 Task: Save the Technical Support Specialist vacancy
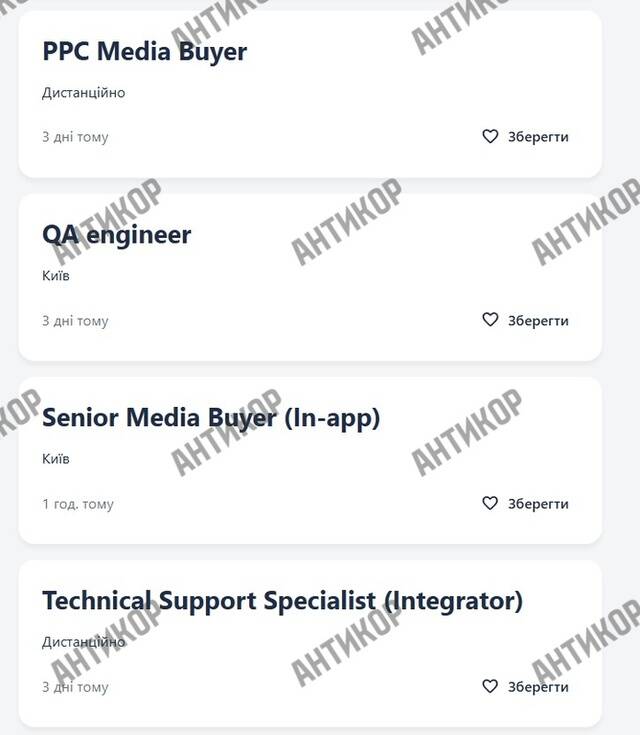click(525, 687)
